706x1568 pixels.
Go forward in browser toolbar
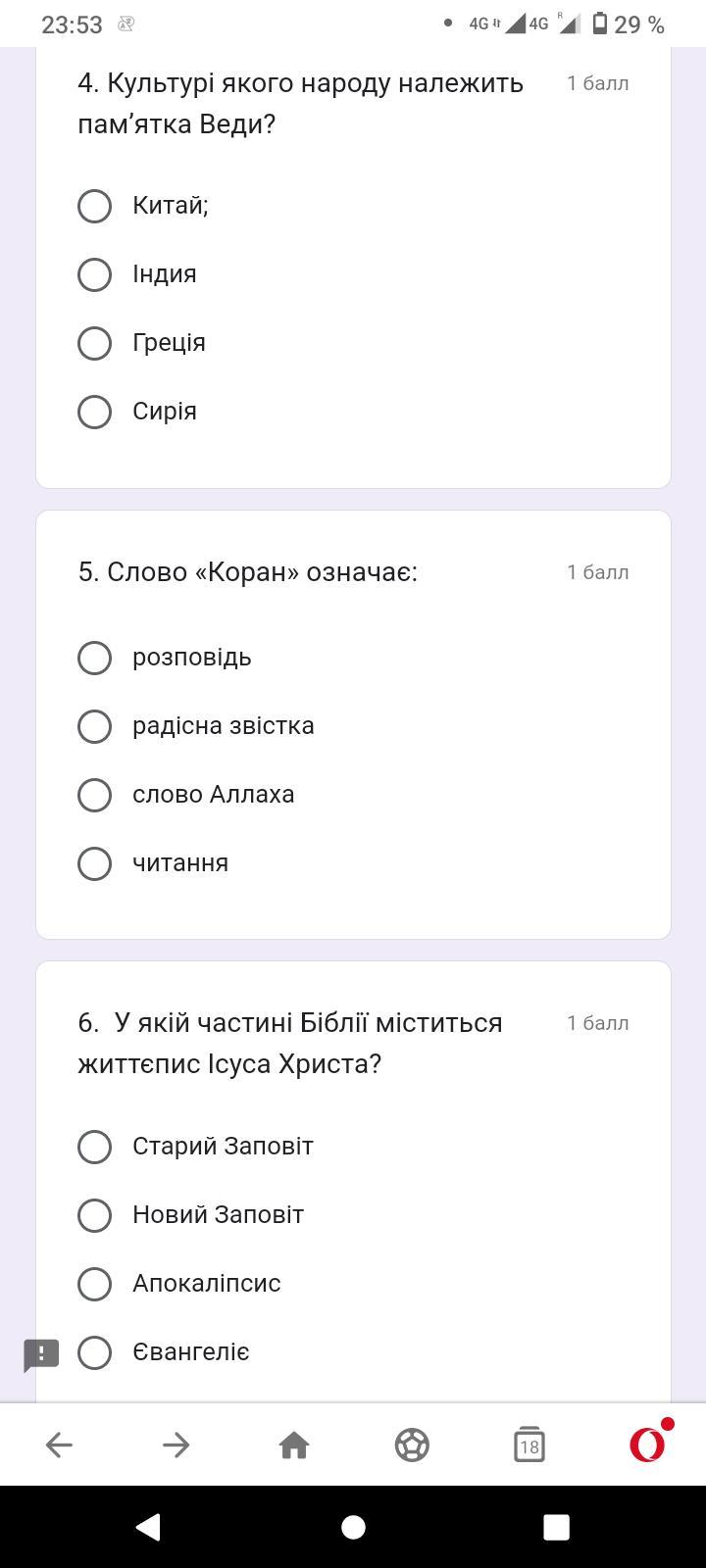176,1445
